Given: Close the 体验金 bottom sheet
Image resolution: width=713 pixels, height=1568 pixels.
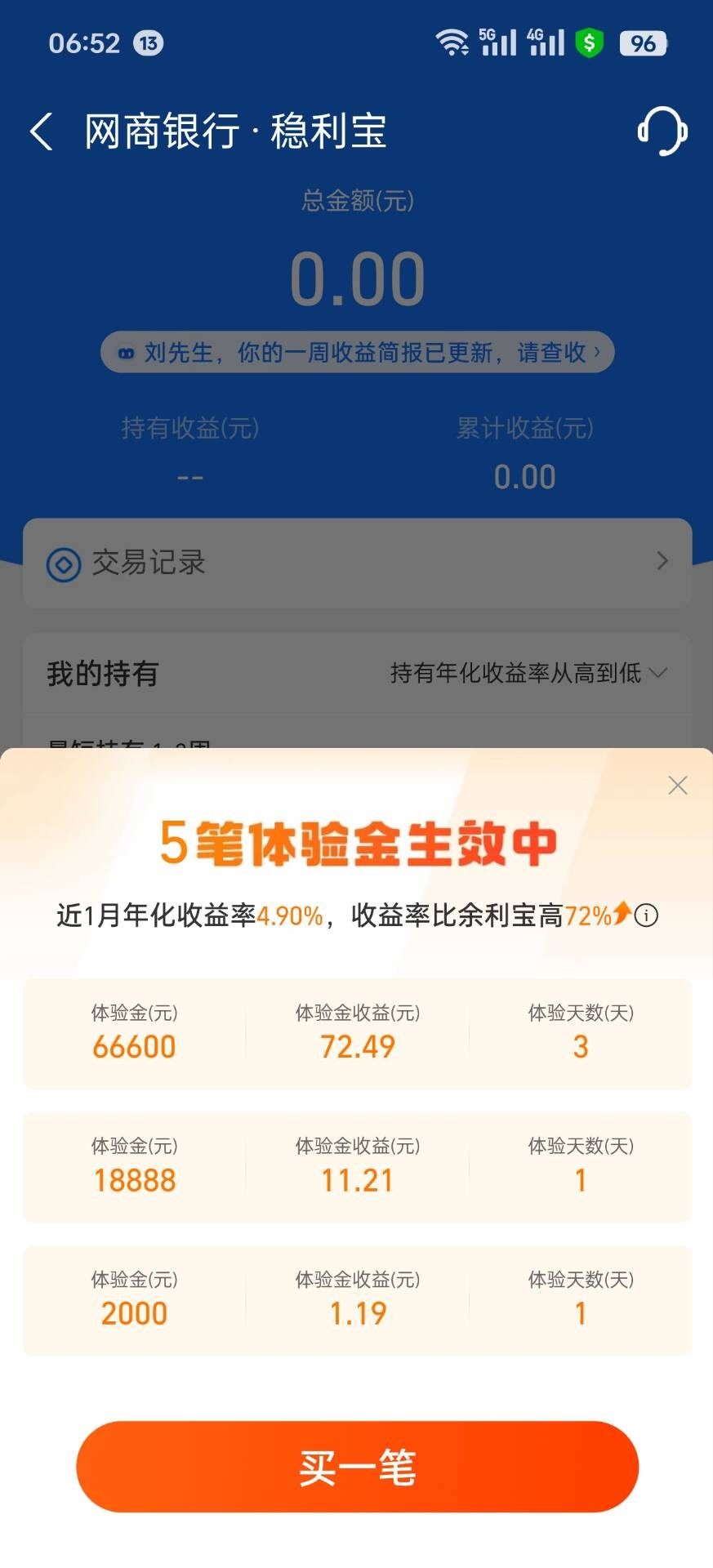Looking at the screenshot, I should [677, 786].
